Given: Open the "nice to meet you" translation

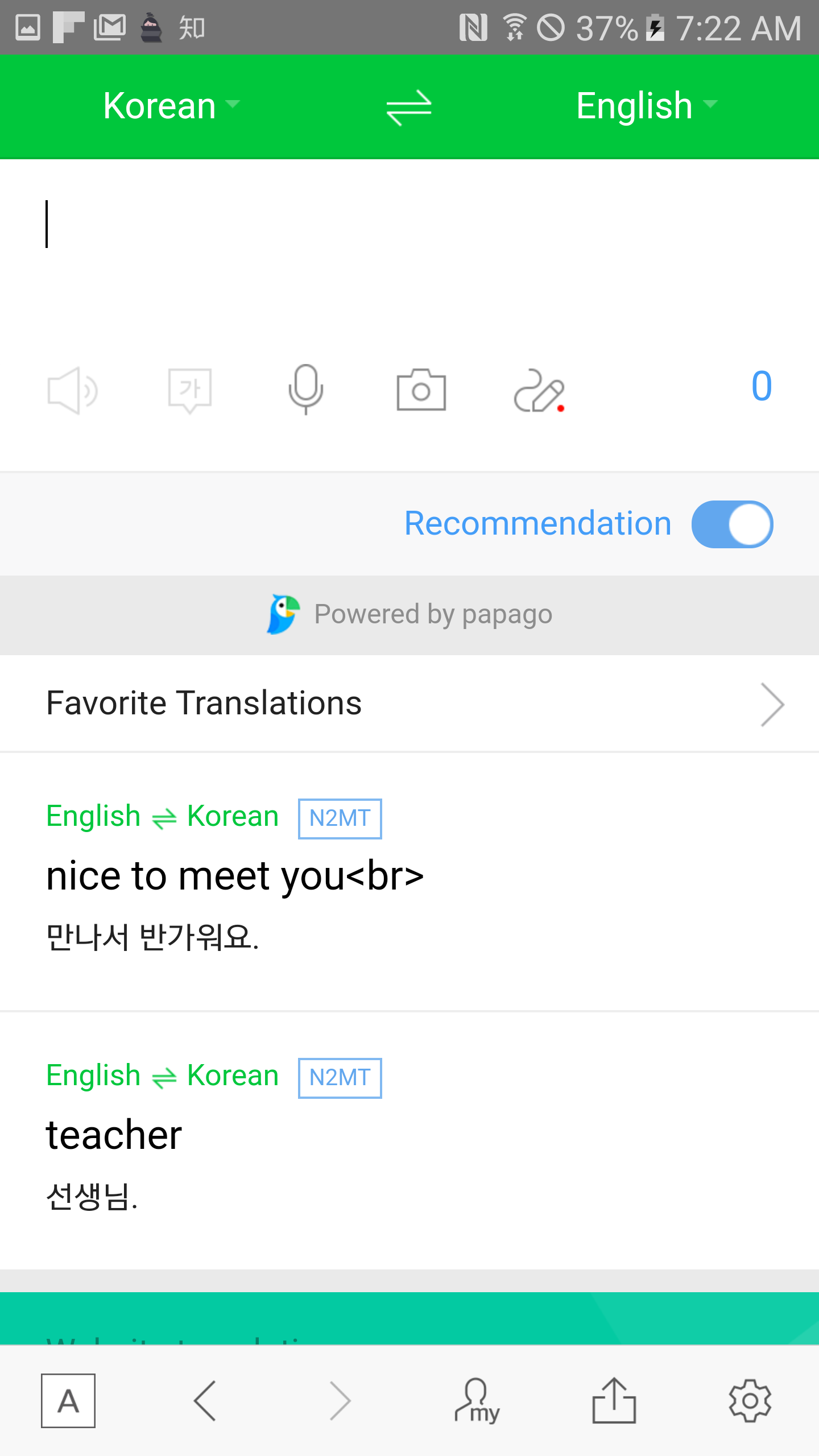Looking at the screenshot, I should pyautogui.click(x=235, y=876).
